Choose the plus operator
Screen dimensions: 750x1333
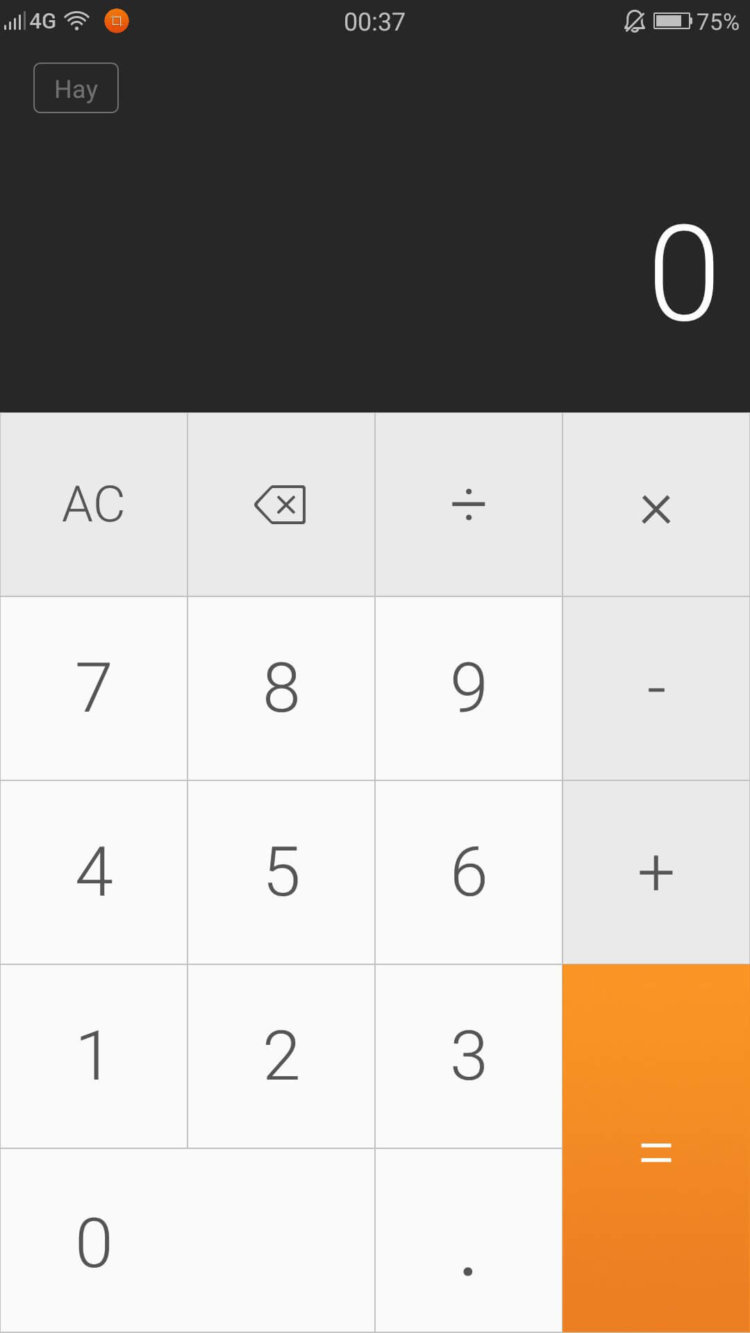pos(656,873)
